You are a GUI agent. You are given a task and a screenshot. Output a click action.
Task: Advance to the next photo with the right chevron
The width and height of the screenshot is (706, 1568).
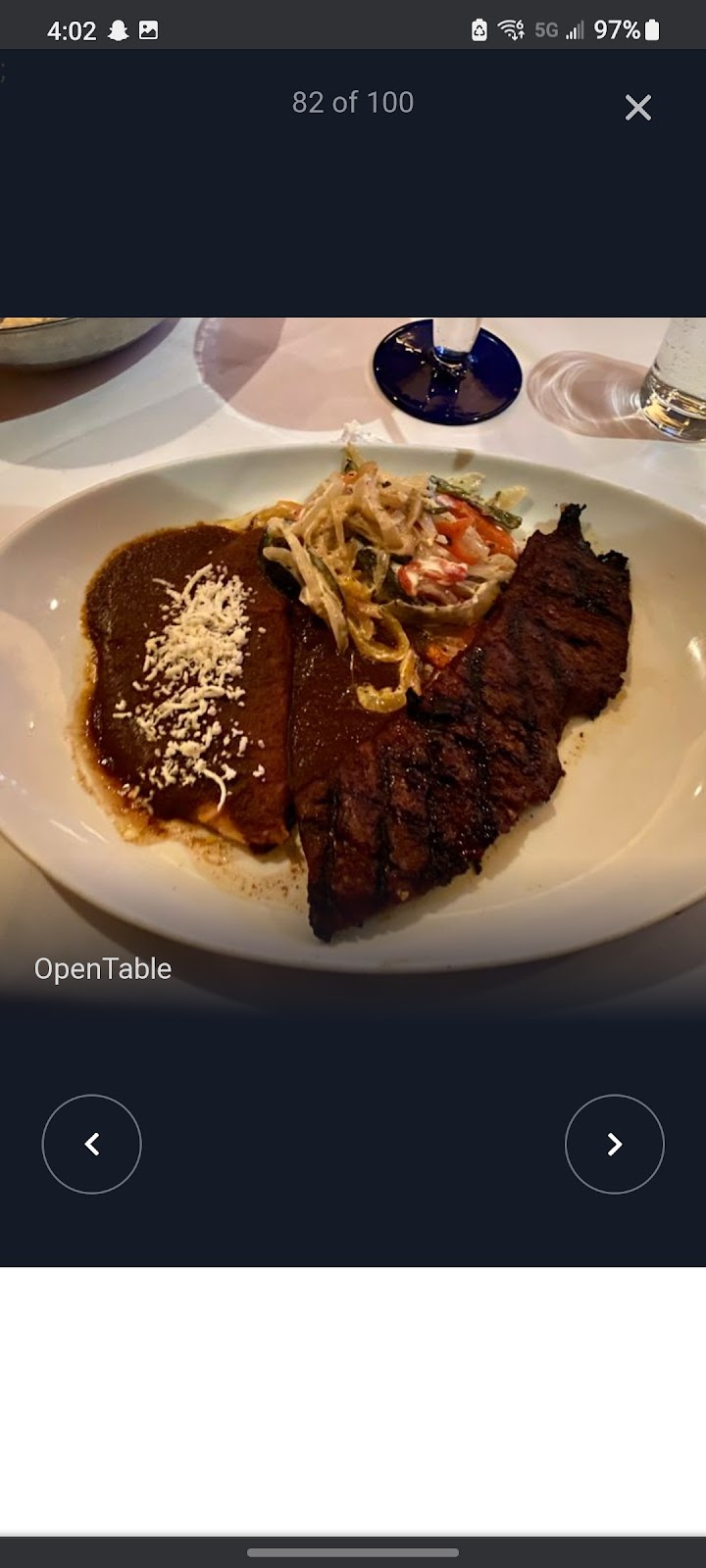pos(615,1144)
